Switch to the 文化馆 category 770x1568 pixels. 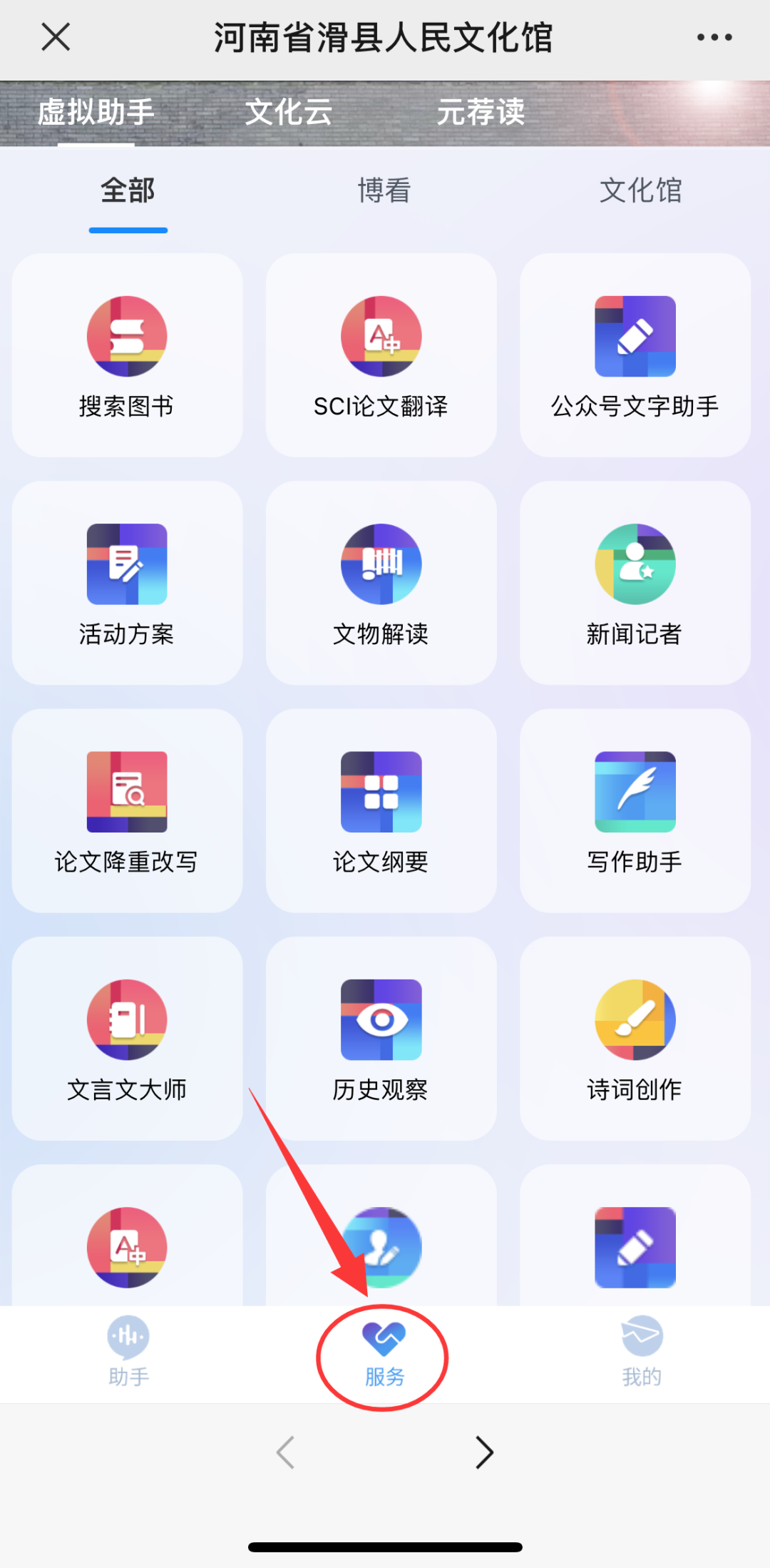tap(640, 190)
